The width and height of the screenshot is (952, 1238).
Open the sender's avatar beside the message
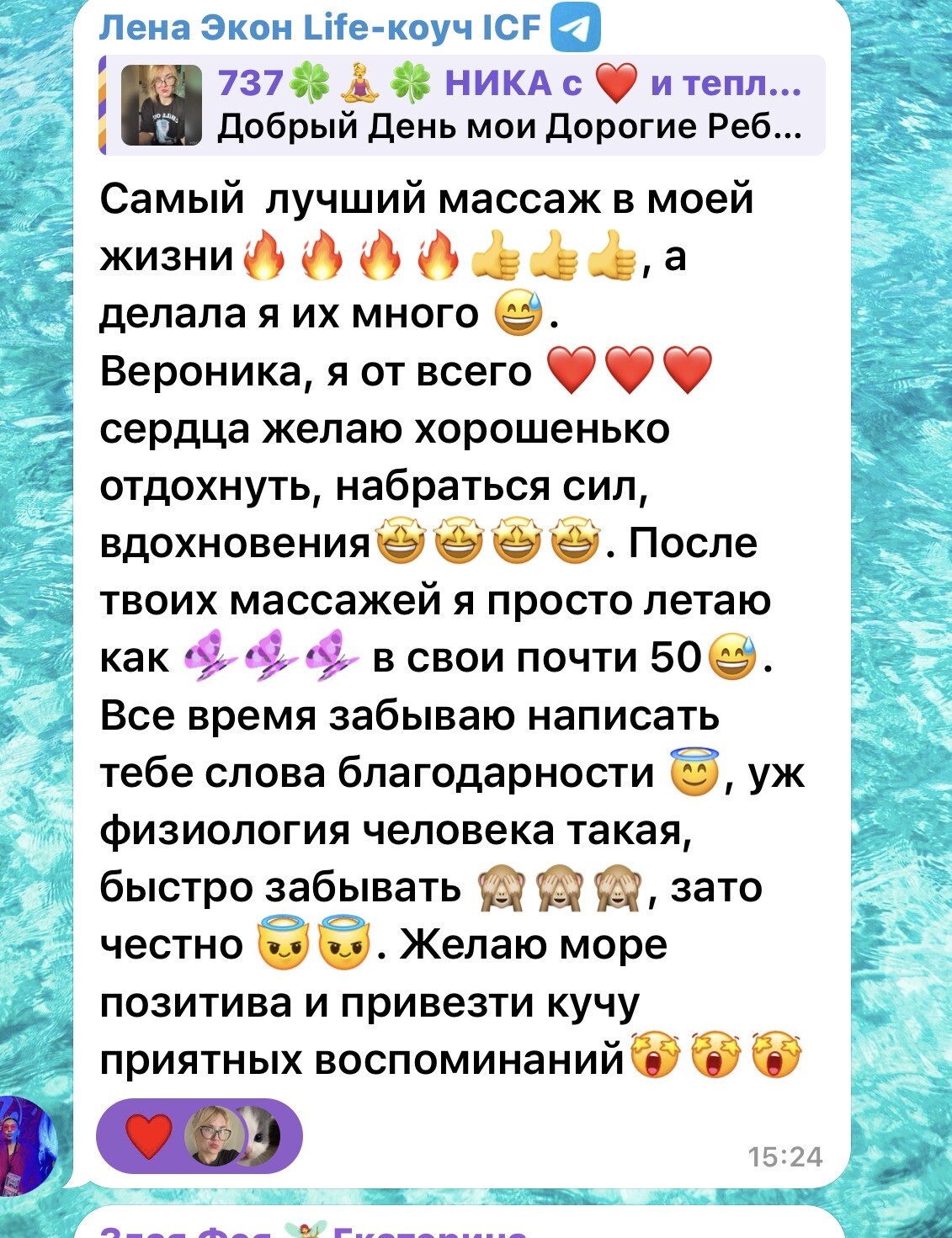tap(25, 1145)
